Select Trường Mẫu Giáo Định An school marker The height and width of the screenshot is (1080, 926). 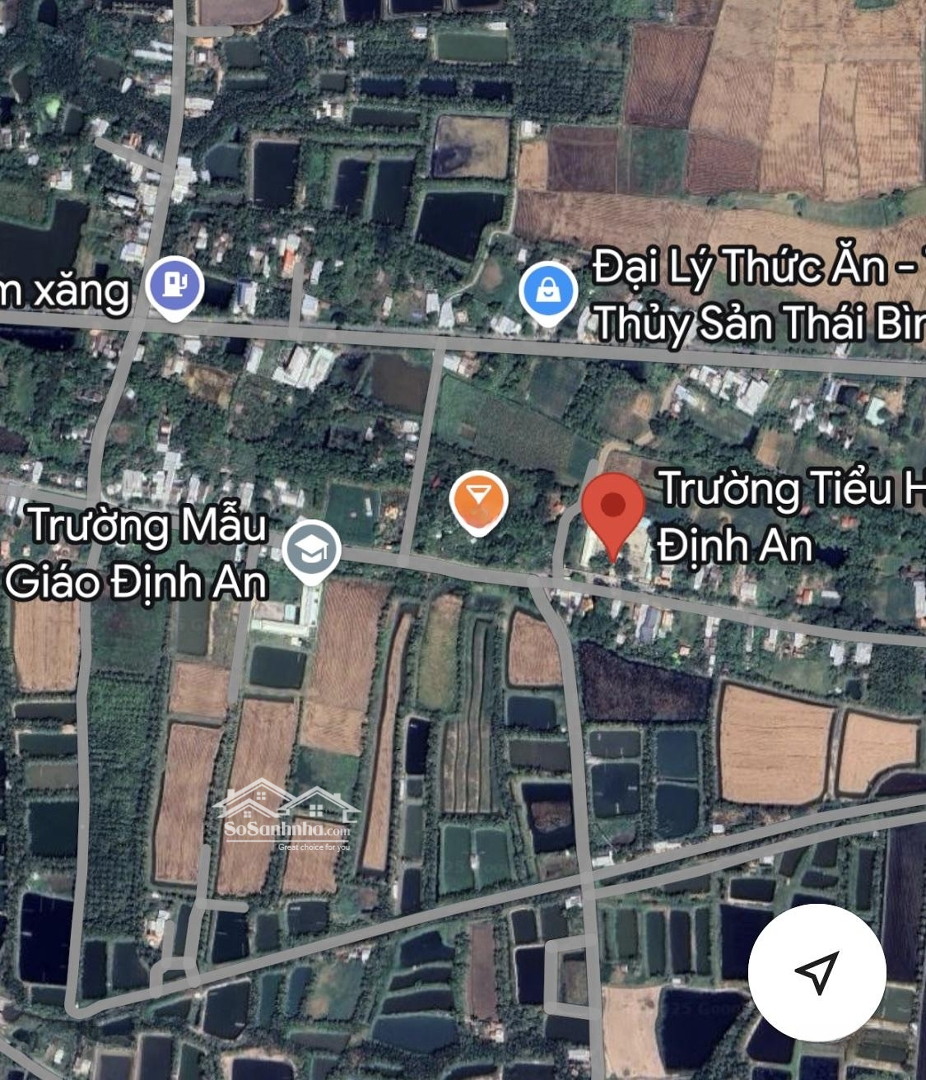click(x=311, y=550)
